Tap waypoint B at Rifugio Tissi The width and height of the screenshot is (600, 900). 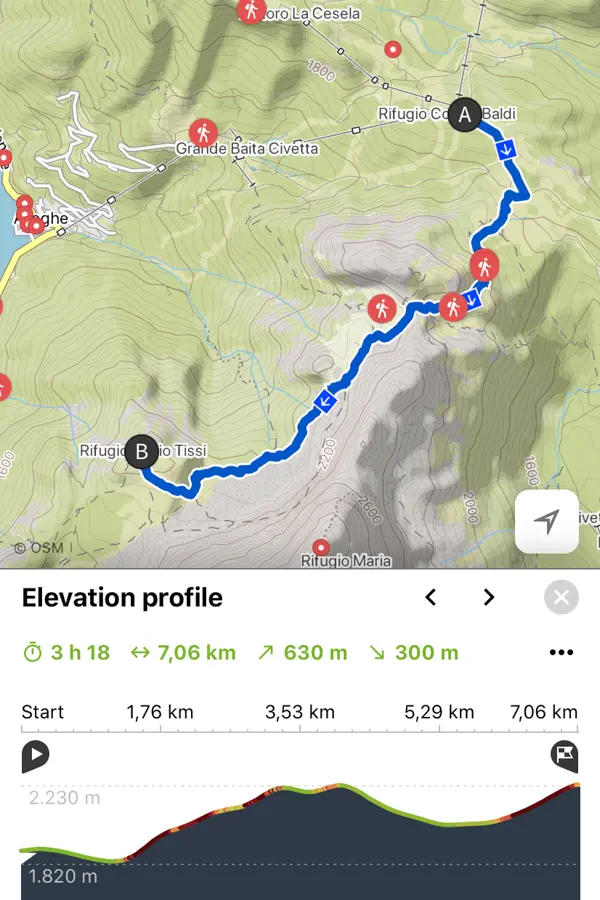point(141,451)
